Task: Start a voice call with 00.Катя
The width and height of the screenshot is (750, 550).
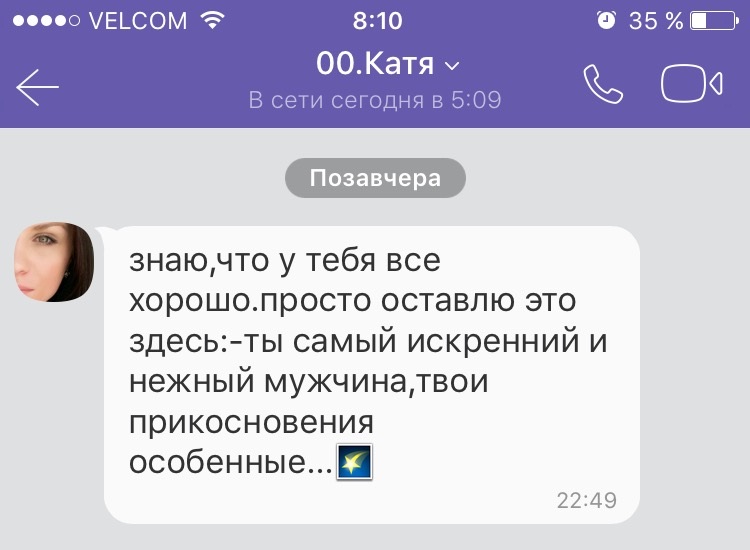Action: (603, 85)
